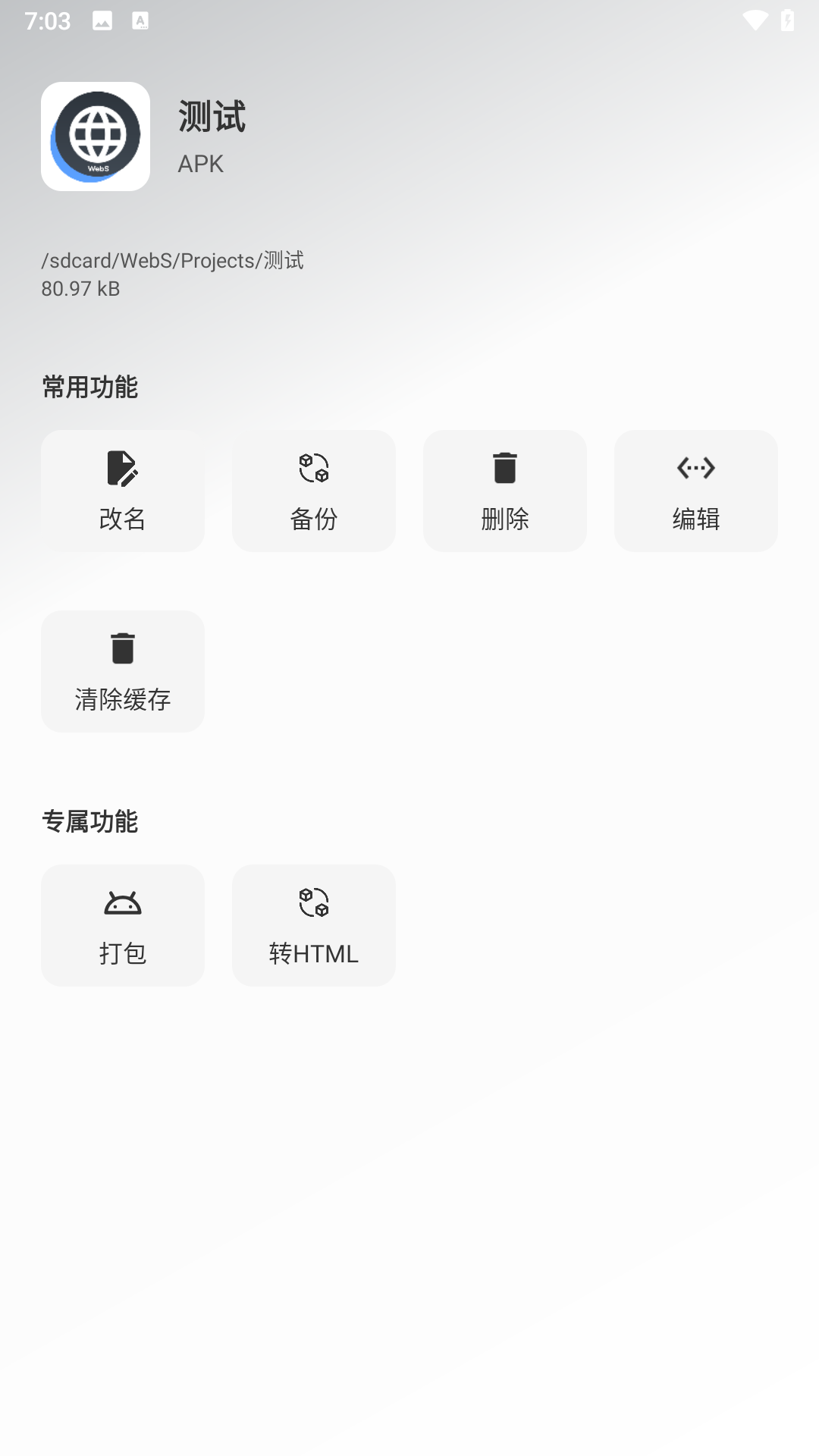Convert project to HTML via 转HTML
The width and height of the screenshot is (819, 1456).
coord(313,925)
